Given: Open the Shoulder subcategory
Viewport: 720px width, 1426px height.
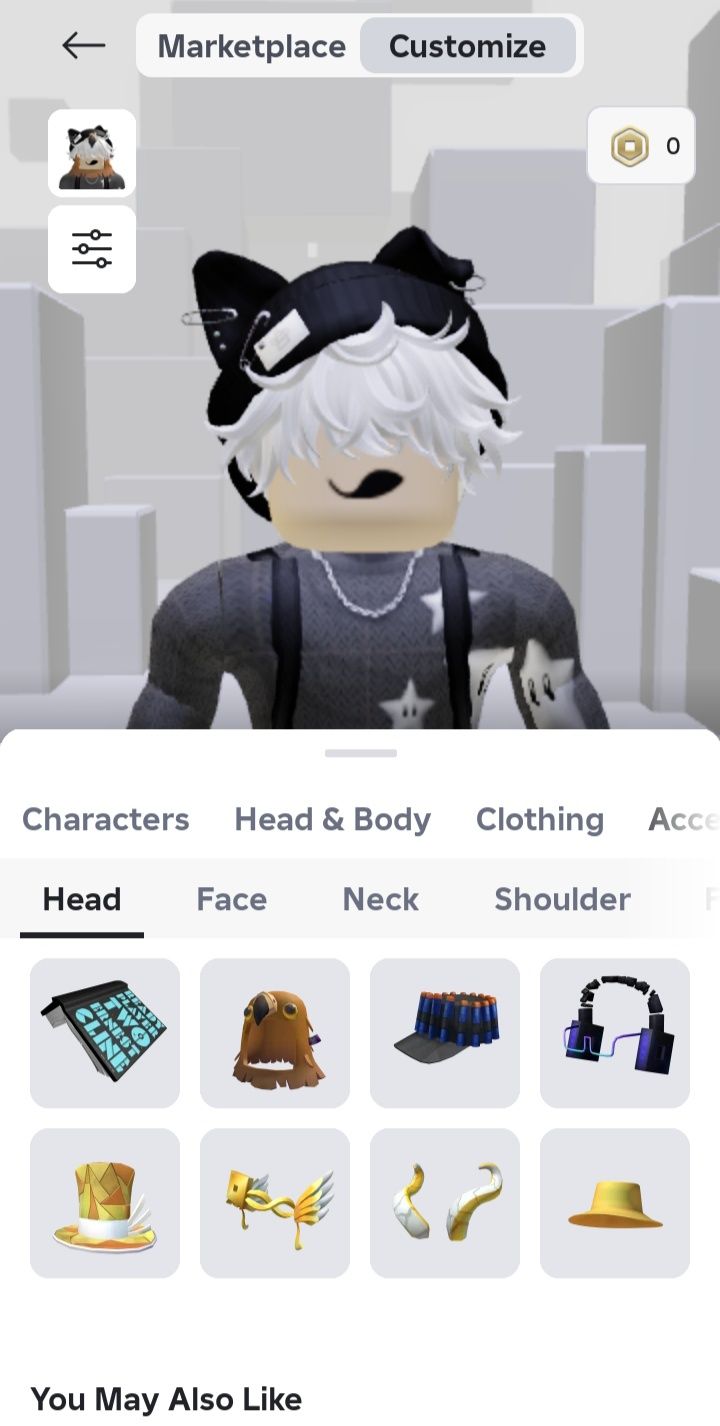Looking at the screenshot, I should [562, 899].
